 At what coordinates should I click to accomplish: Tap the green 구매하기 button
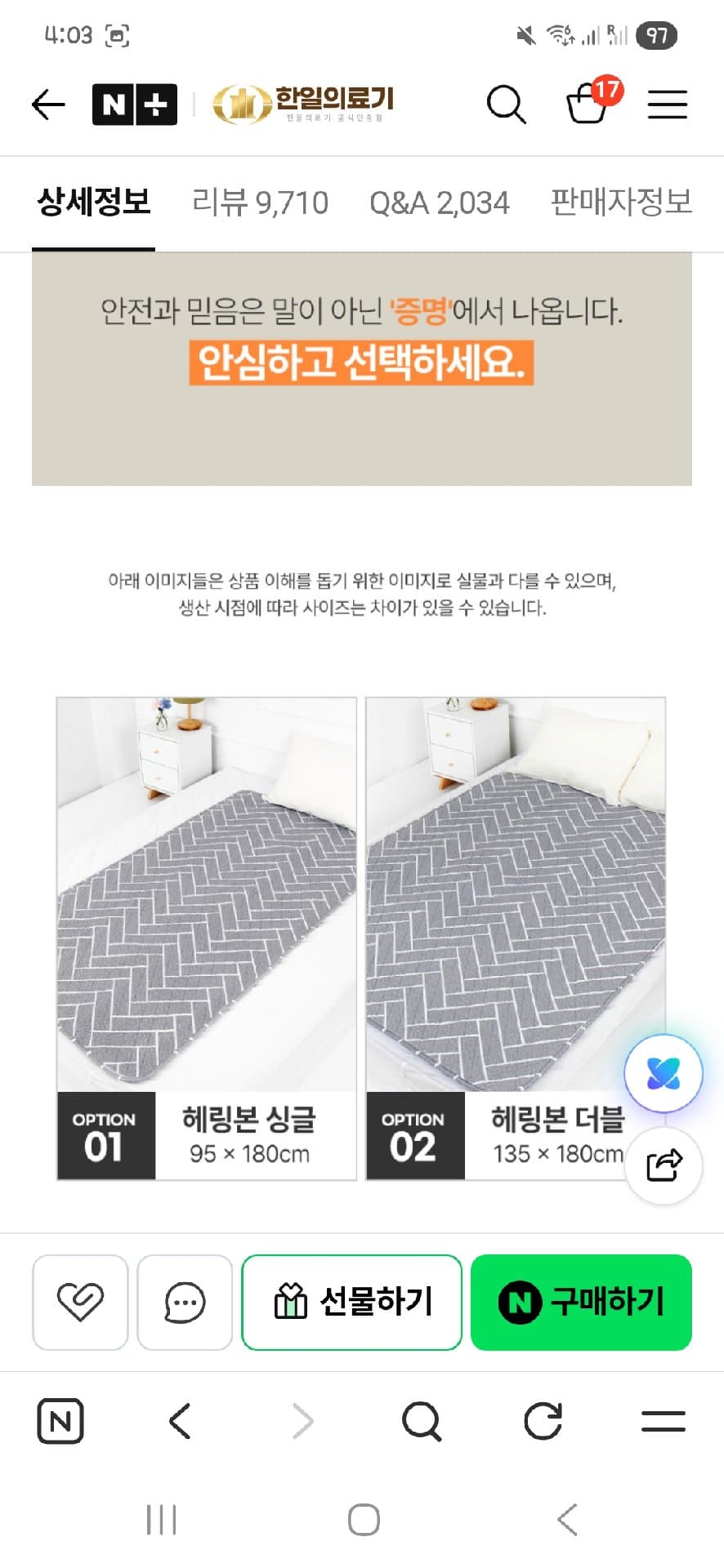click(x=581, y=1302)
